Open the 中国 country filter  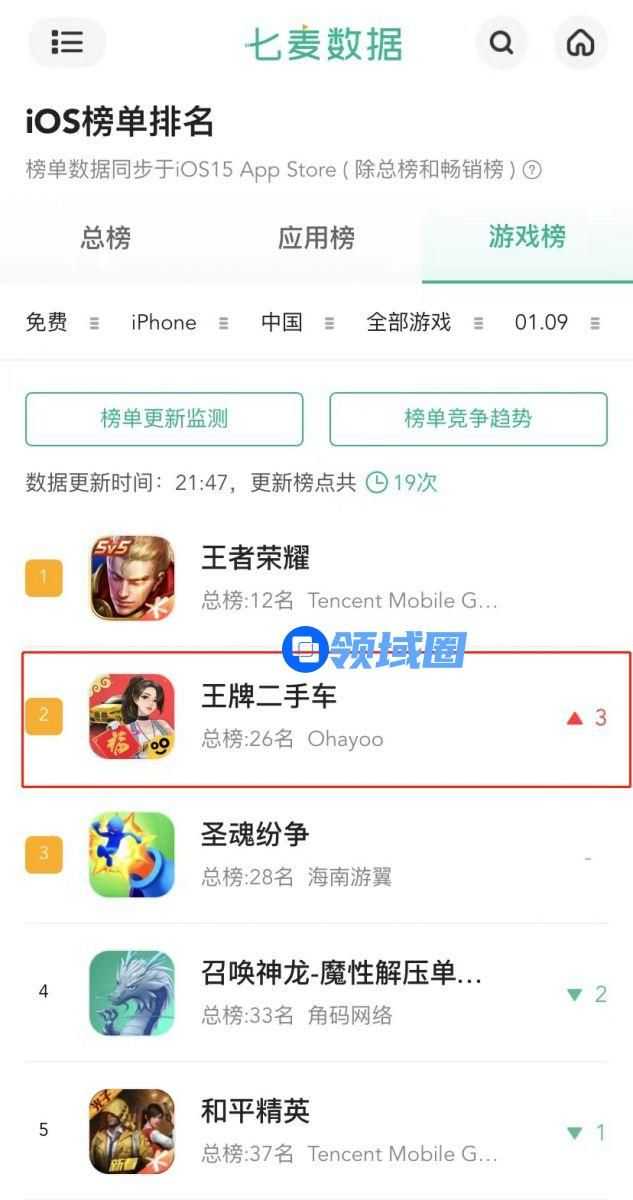tap(297, 322)
